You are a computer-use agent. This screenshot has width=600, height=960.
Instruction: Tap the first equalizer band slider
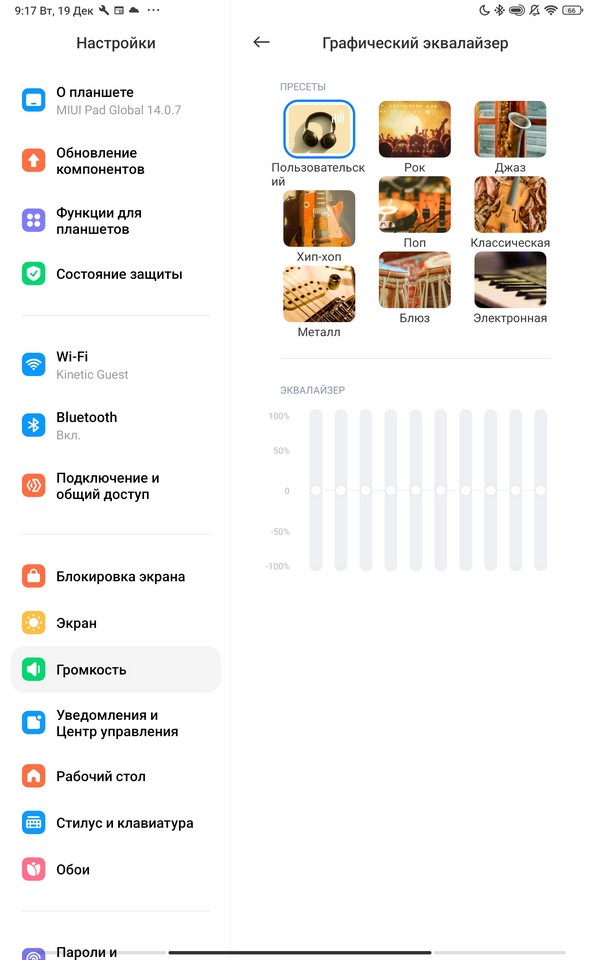coord(316,490)
